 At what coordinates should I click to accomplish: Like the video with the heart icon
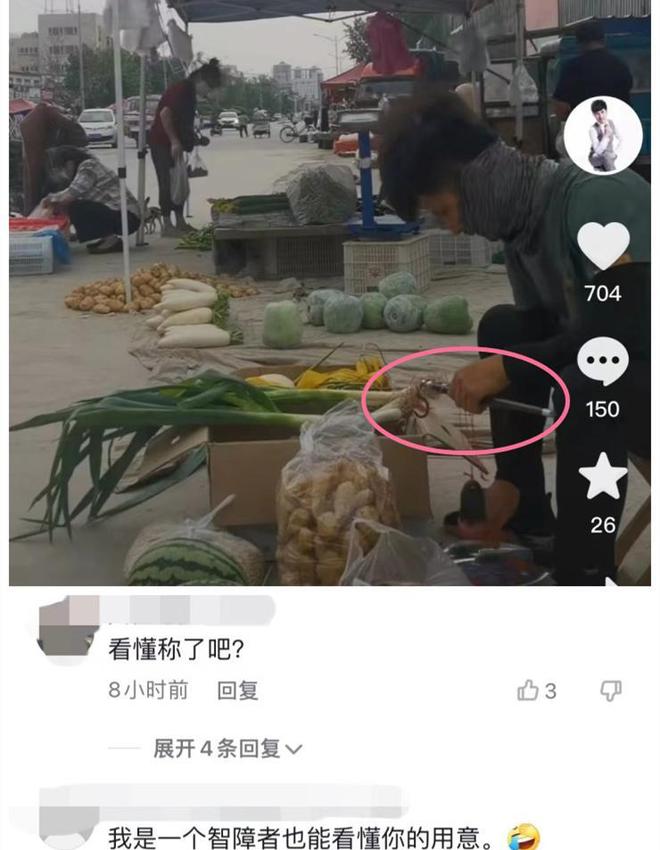[x=603, y=246]
